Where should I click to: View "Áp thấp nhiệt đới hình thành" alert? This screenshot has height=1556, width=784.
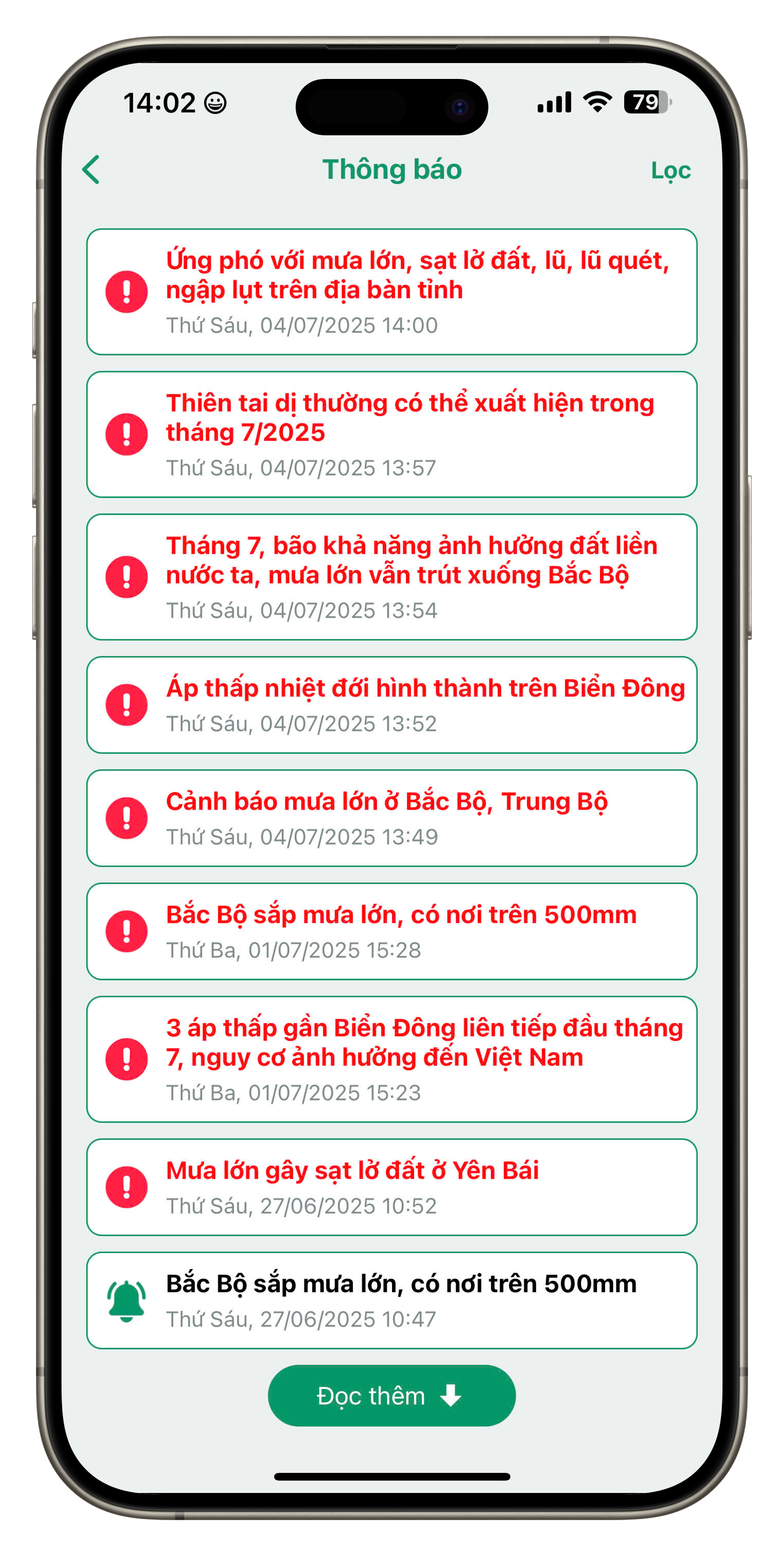coord(391,704)
